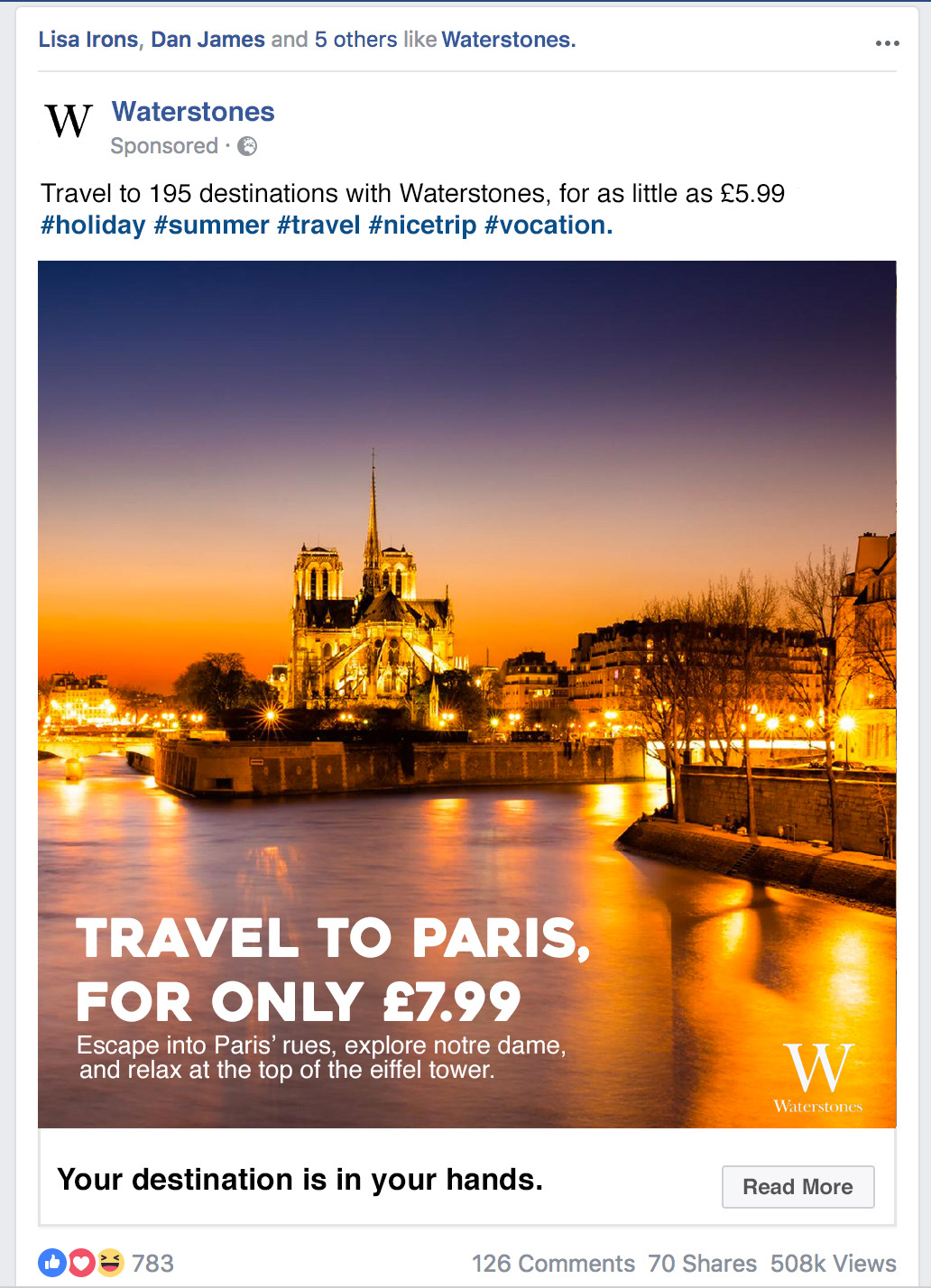The image size is (931, 1288).
Task: Open the post overflow menu
Action: [x=887, y=43]
